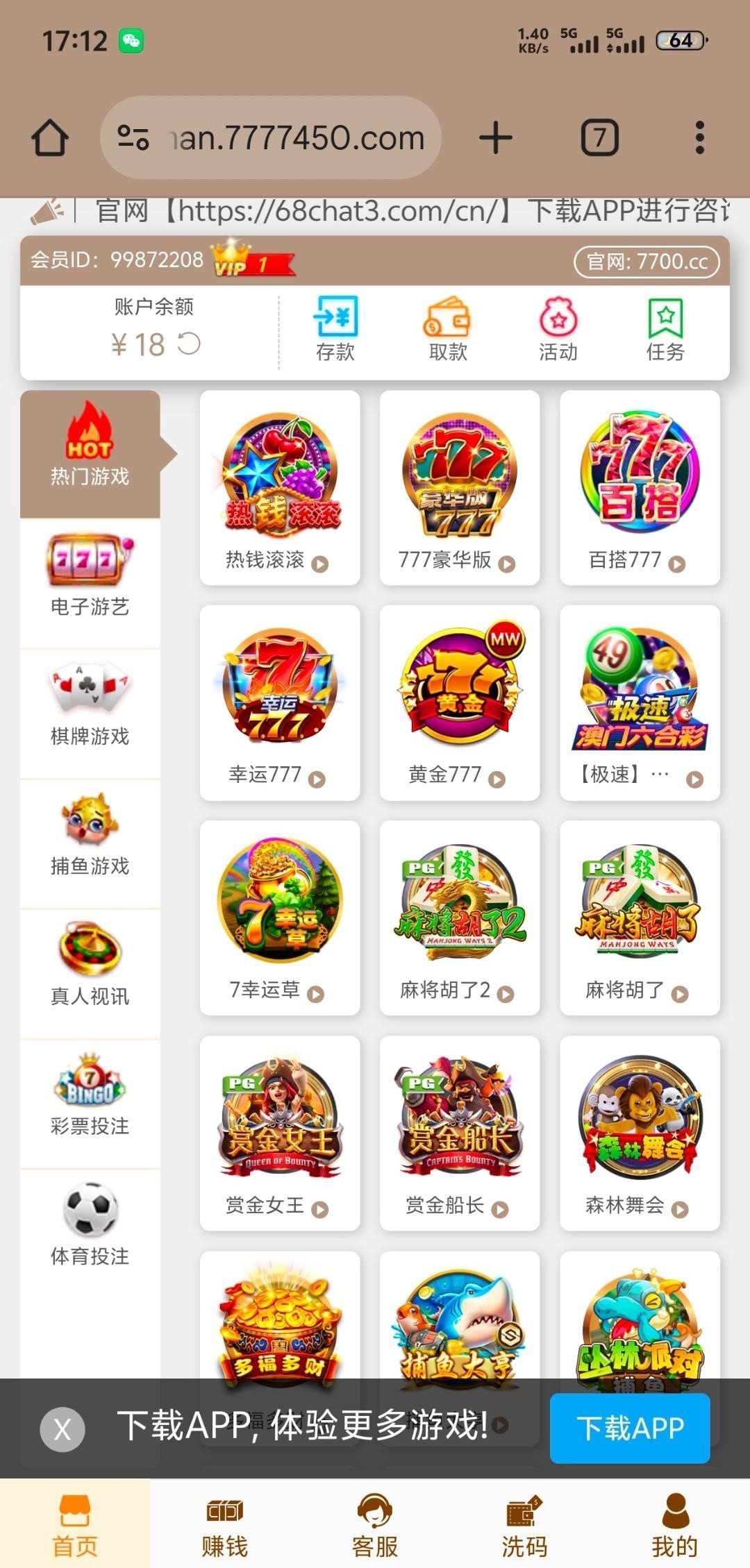Open the browser overflow menu
Screen dimensions: 750x1568
[x=699, y=137]
